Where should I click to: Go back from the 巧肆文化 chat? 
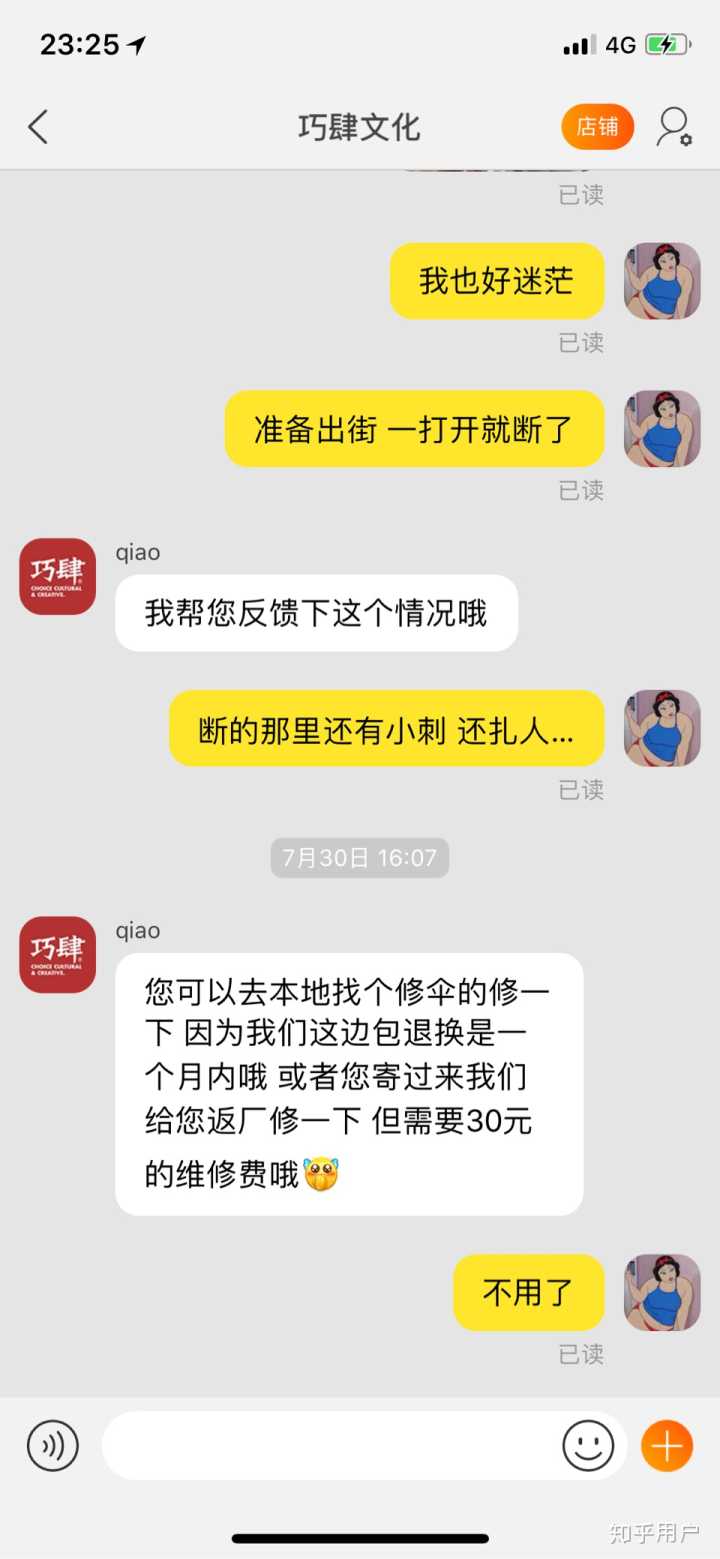(x=38, y=127)
